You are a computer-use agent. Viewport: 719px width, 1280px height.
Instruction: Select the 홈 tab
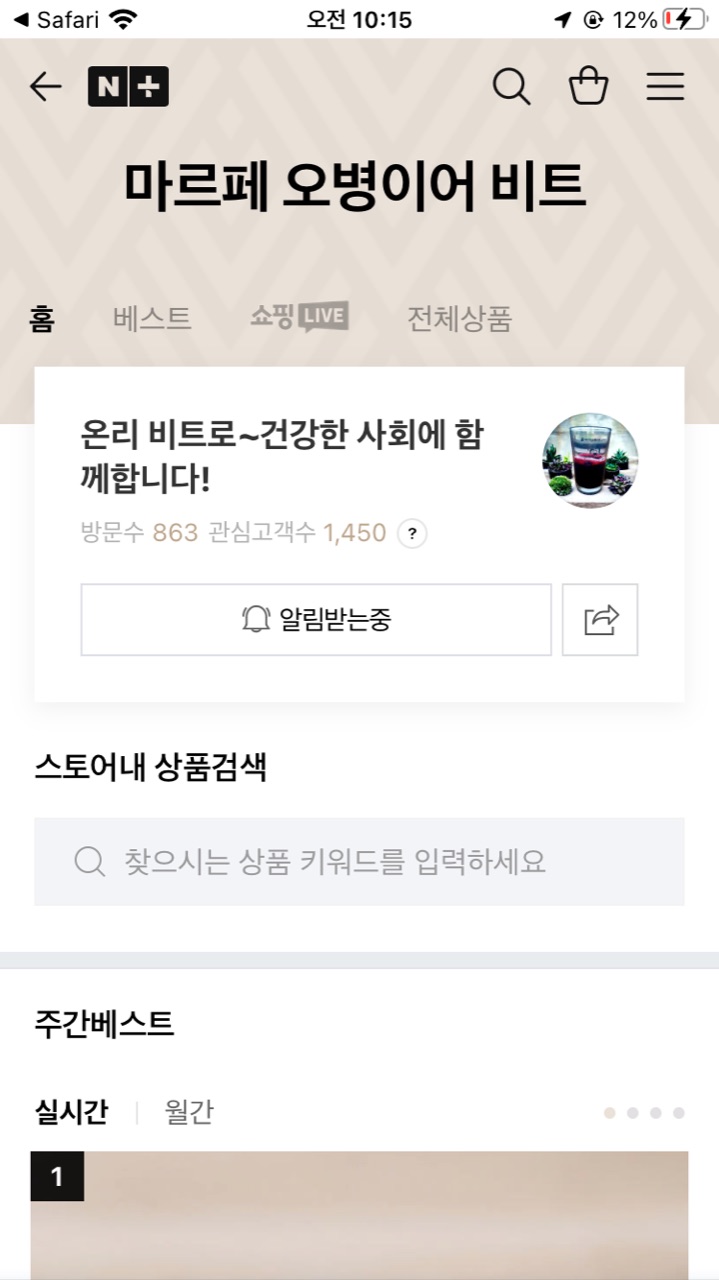pyautogui.click(x=42, y=319)
